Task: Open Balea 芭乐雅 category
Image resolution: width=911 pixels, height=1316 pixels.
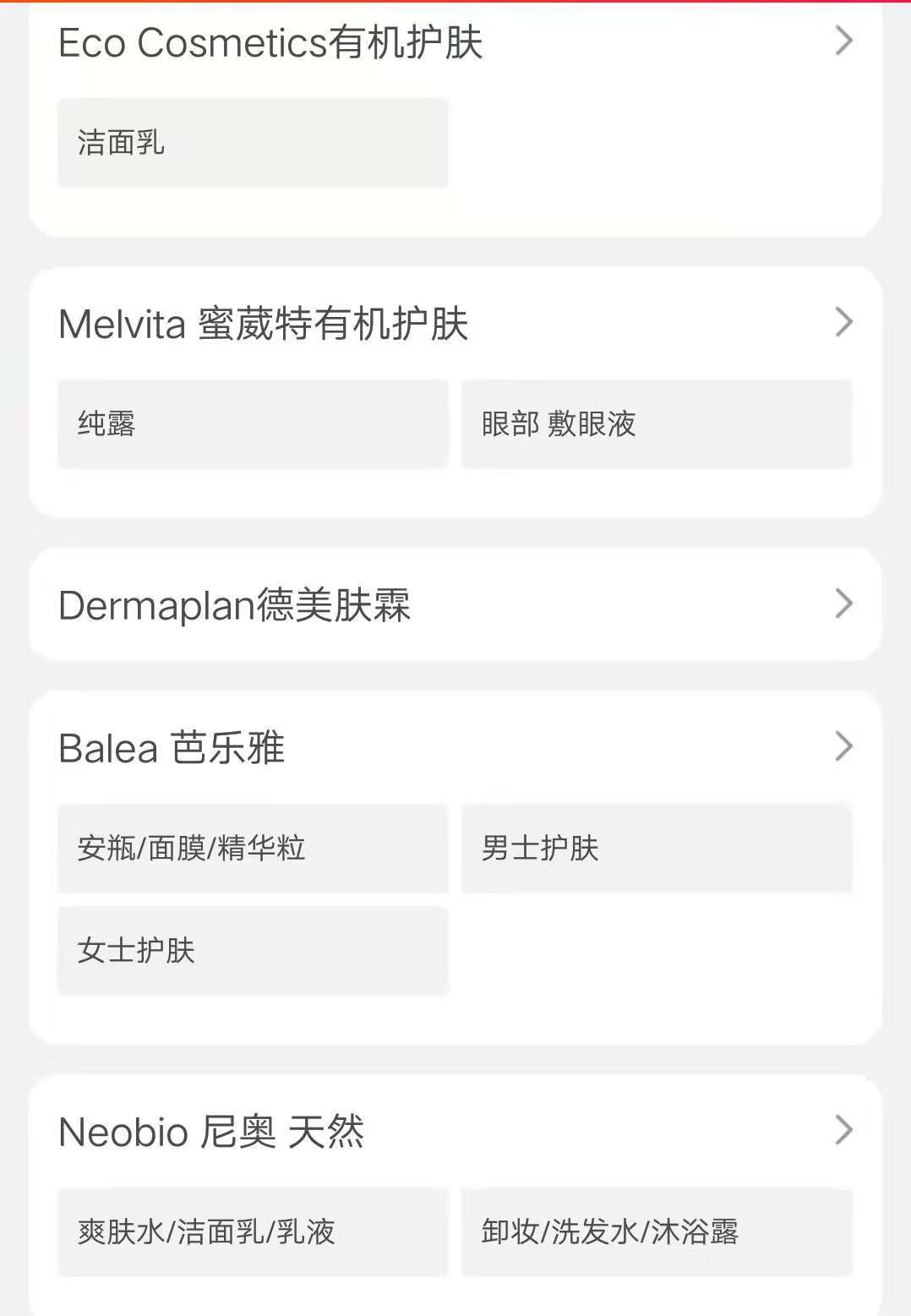Action: 172,748
